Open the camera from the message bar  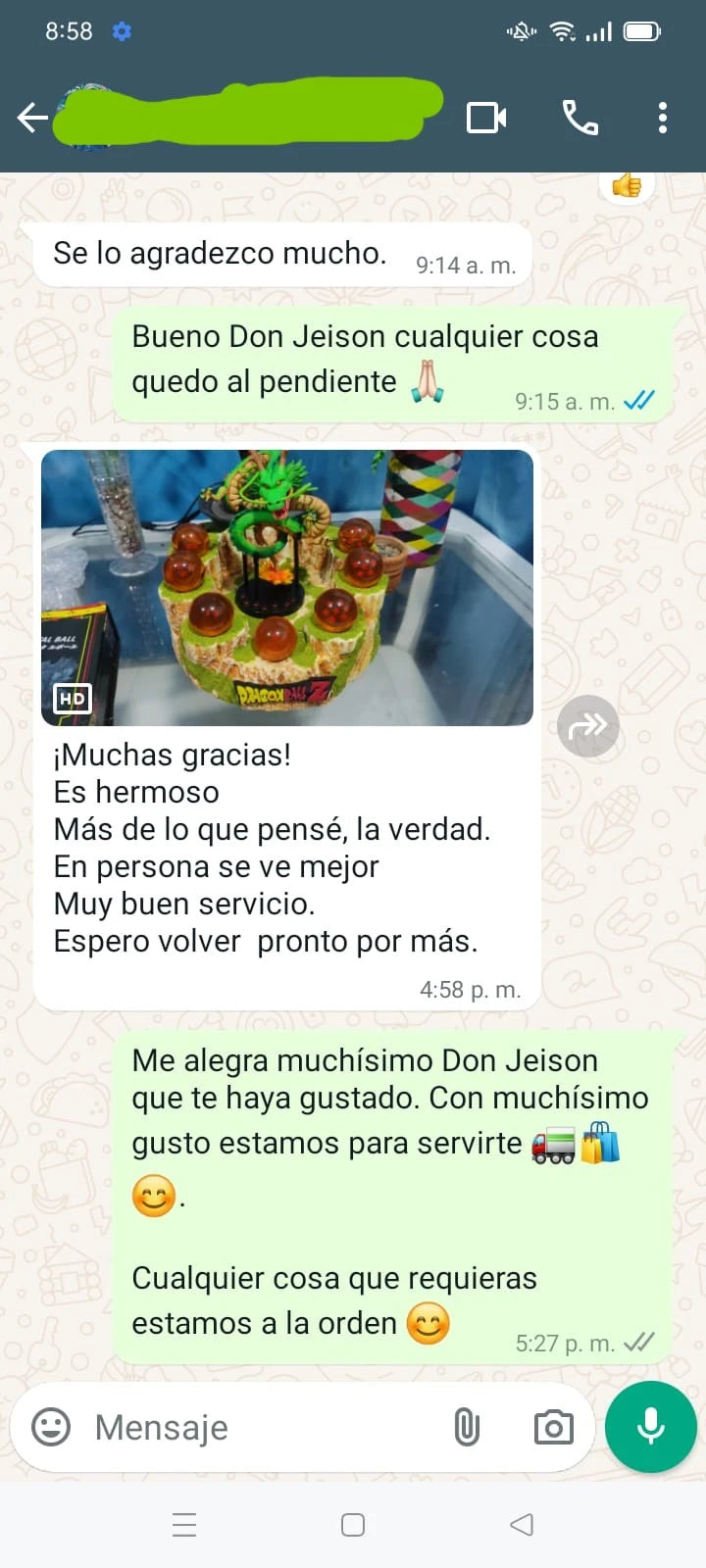553,1428
